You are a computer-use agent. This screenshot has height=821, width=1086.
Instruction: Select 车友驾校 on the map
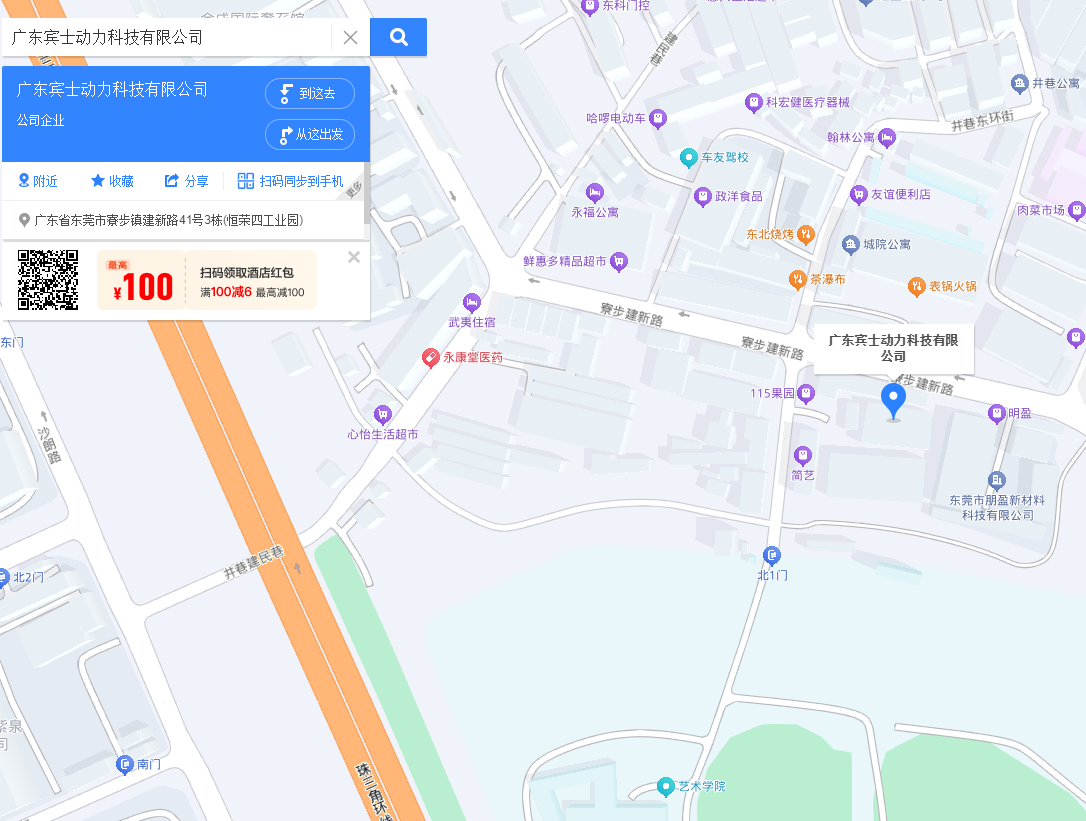tap(689, 157)
